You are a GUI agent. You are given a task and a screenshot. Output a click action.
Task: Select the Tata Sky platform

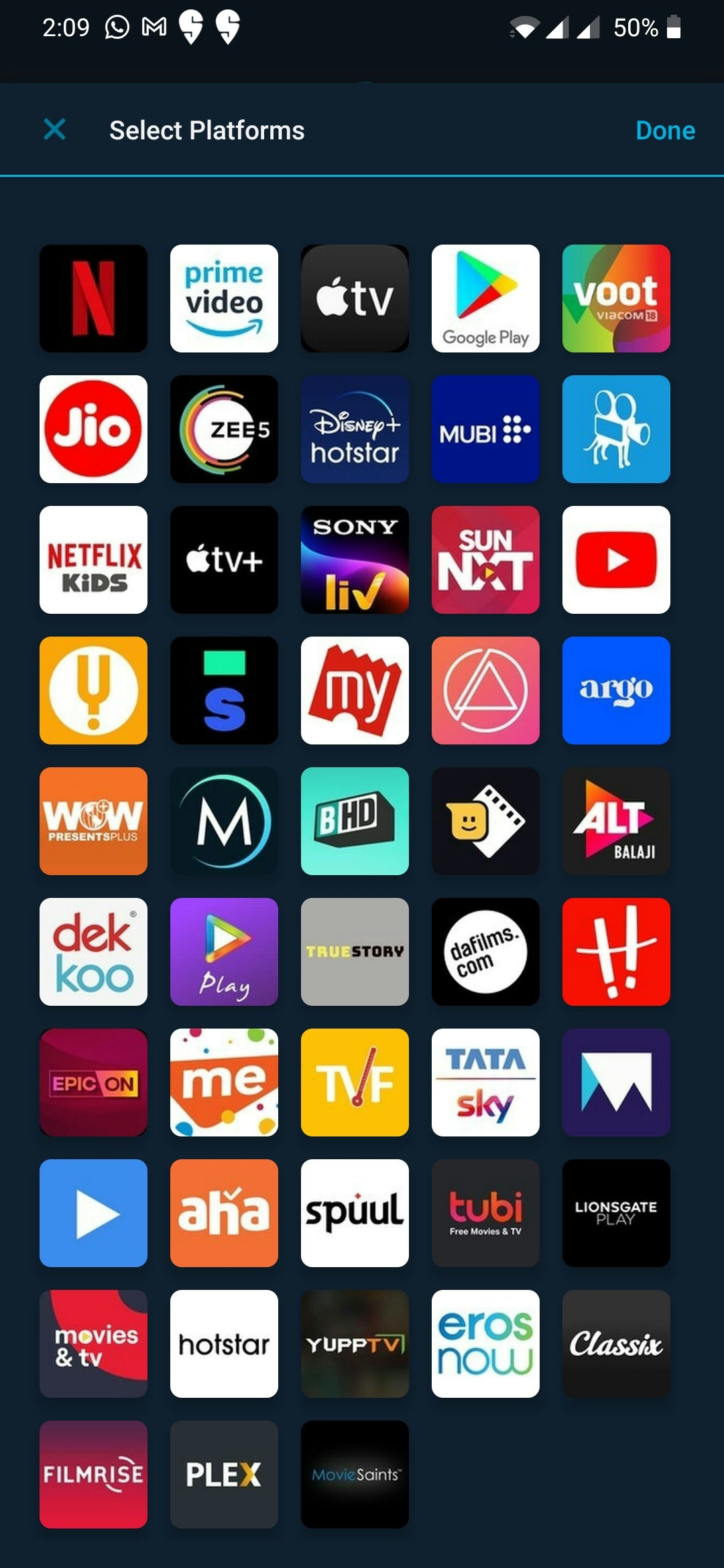click(485, 1082)
